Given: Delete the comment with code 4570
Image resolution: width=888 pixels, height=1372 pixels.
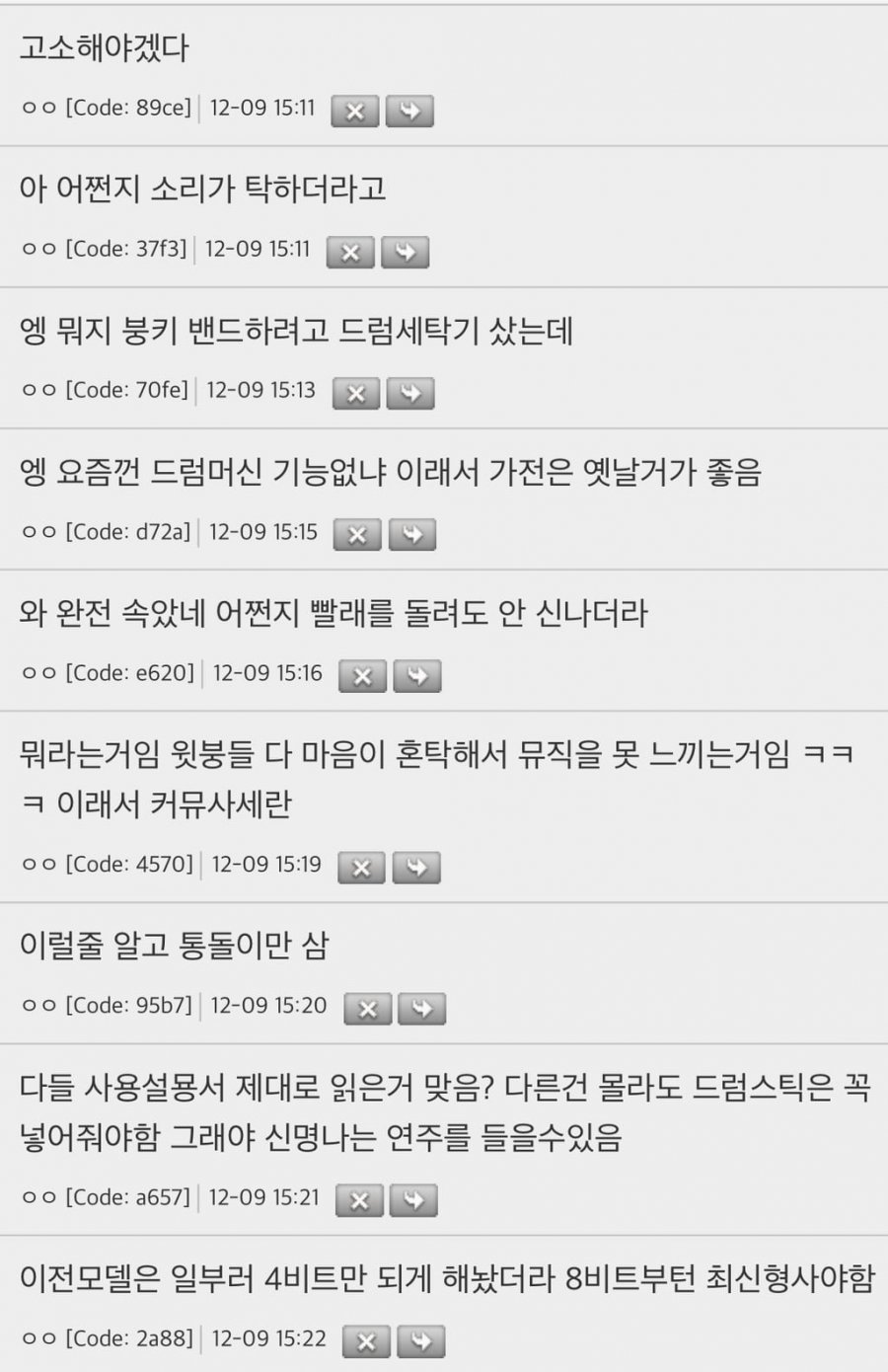Looking at the screenshot, I should 361,868.
